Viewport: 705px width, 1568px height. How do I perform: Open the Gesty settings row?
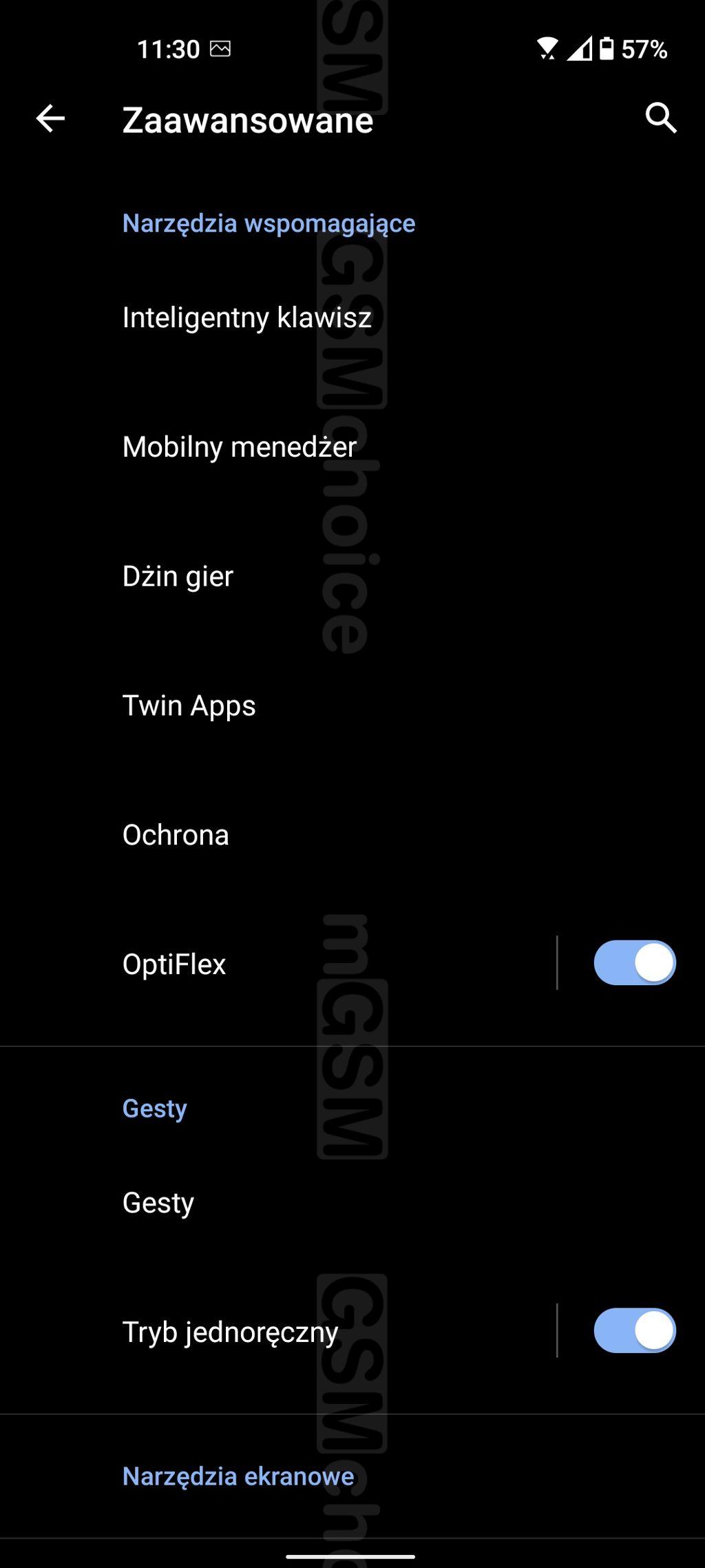coord(352,1203)
